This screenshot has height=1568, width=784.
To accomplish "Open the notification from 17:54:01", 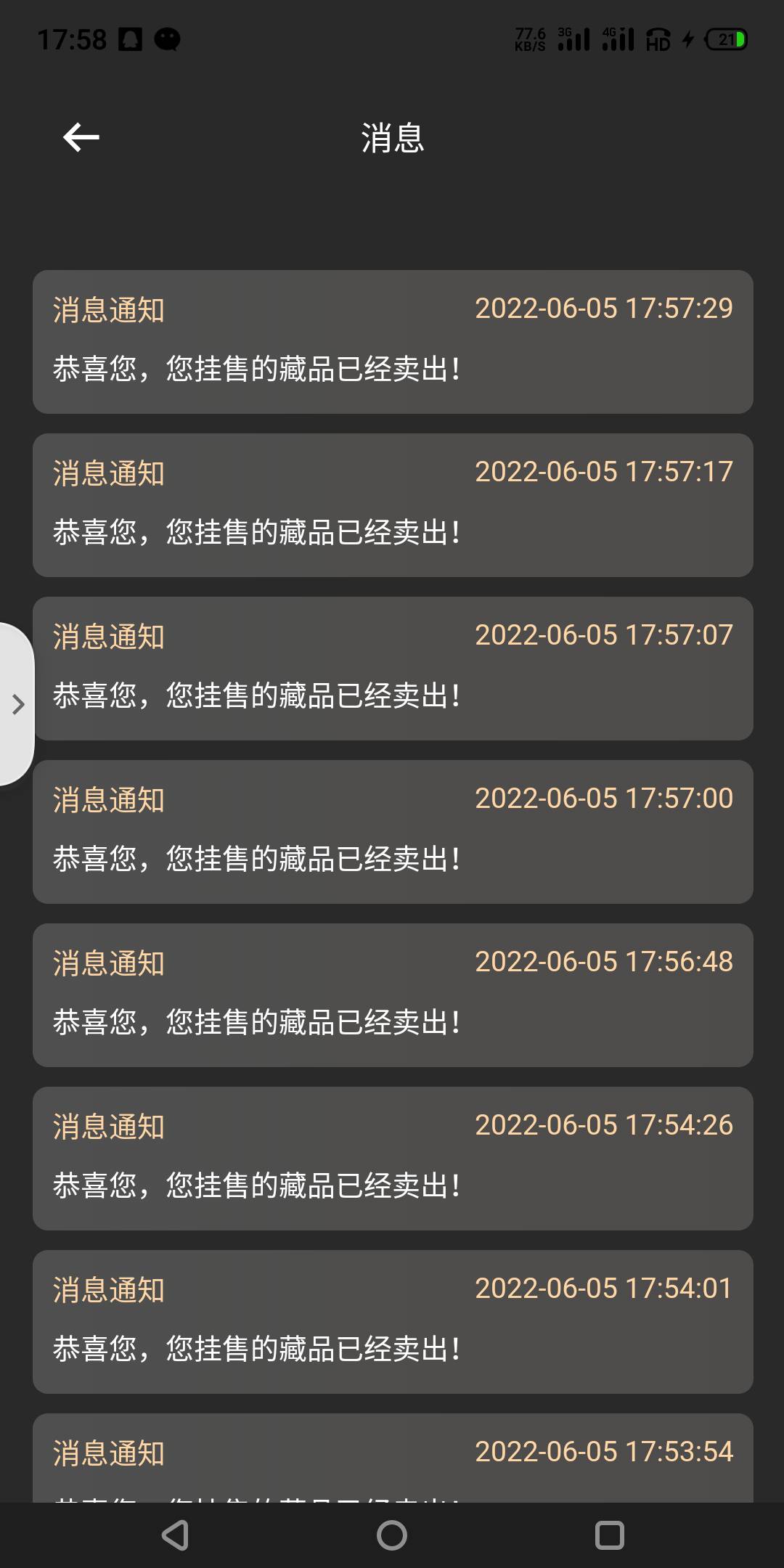I will coord(392,1322).
